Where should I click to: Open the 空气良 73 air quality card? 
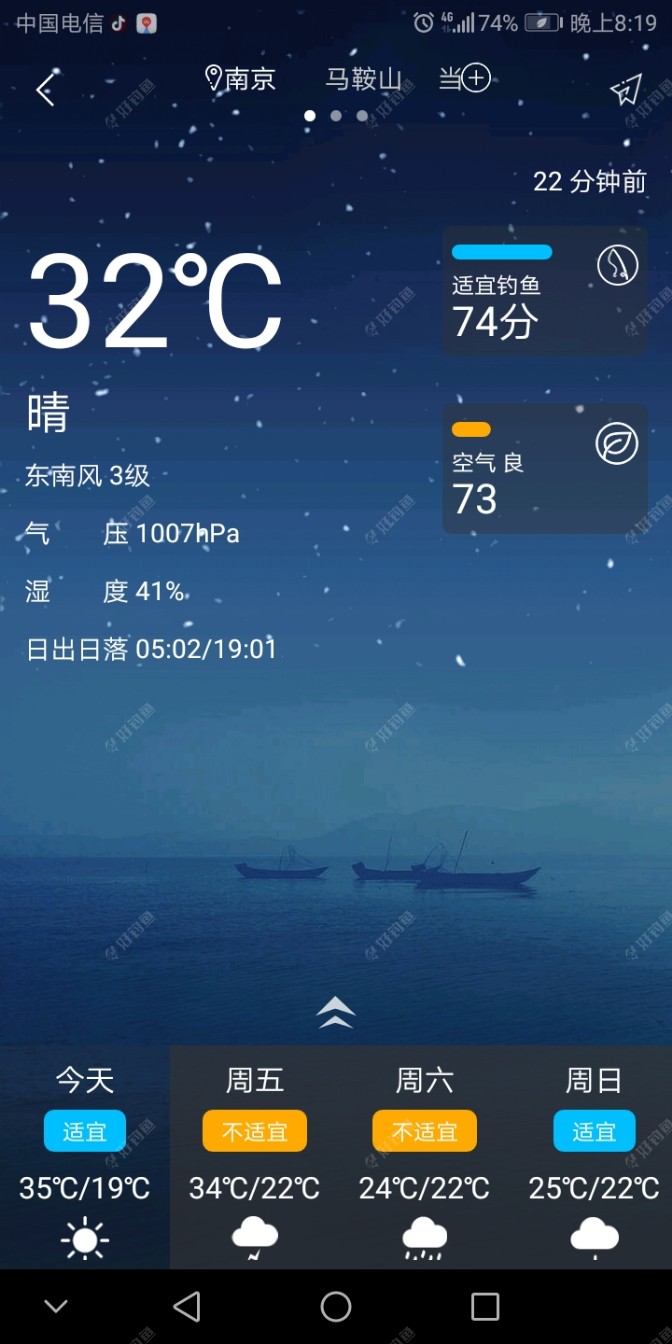click(545, 468)
